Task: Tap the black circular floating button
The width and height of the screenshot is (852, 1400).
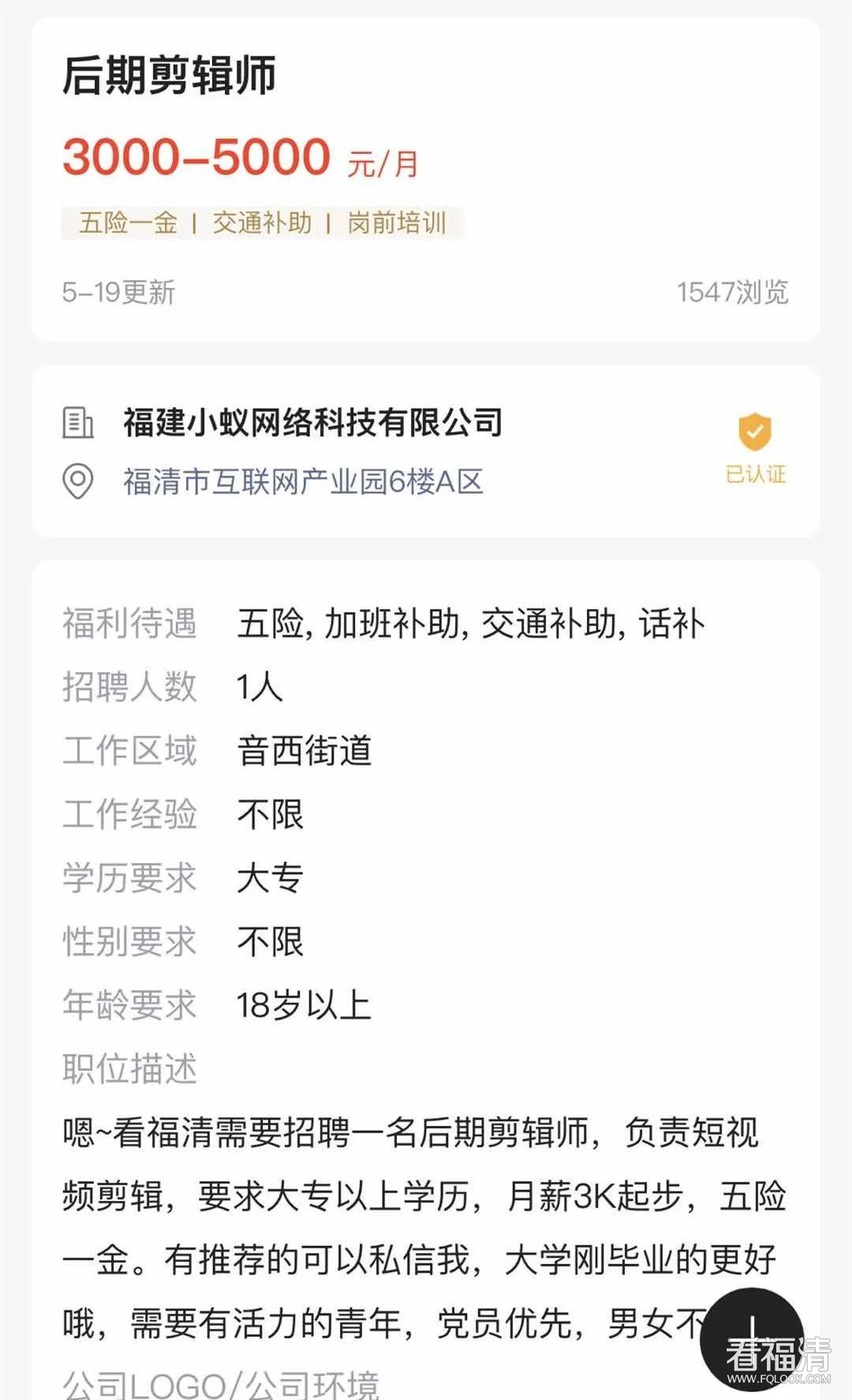Action: click(752, 1338)
